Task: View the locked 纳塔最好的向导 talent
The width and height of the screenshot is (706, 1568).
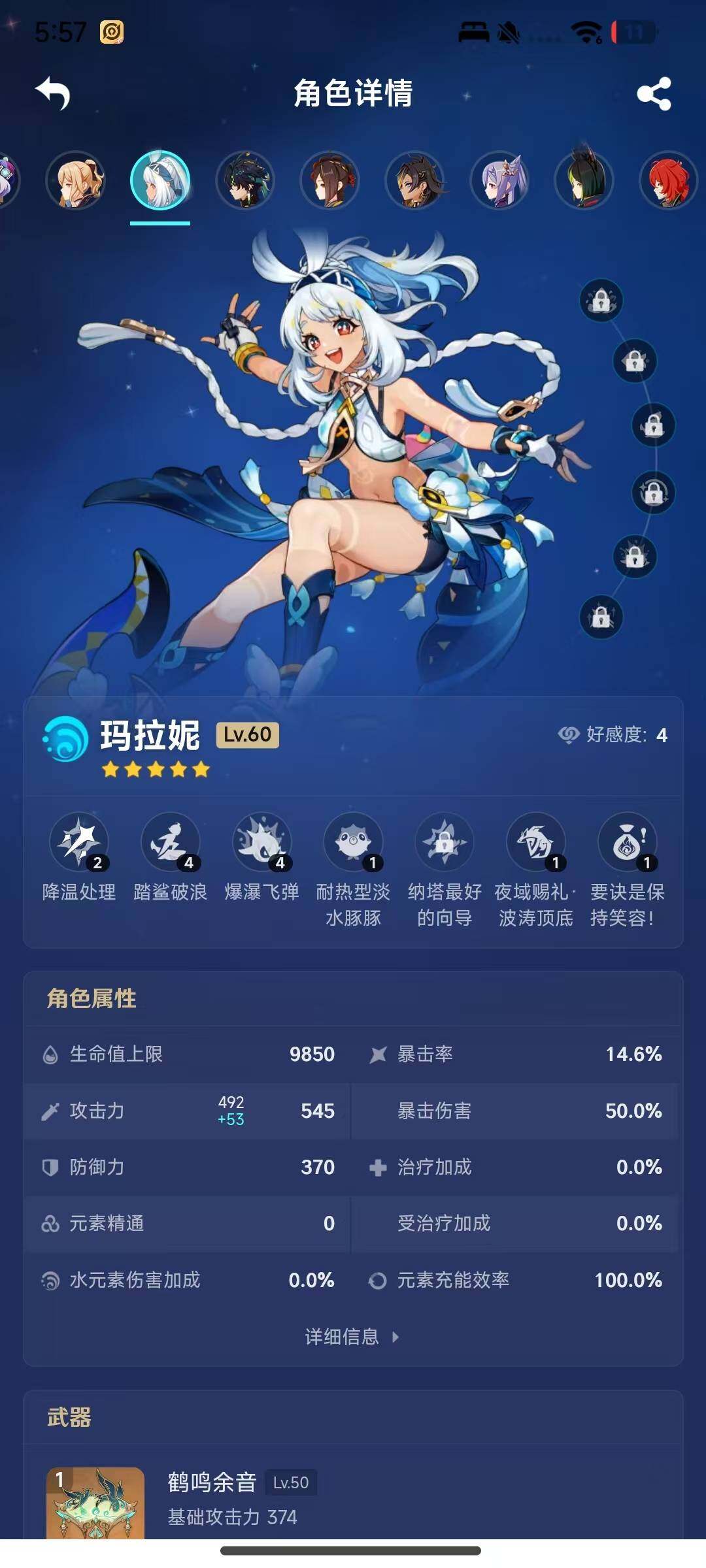Action: pyautogui.click(x=445, y=841)
